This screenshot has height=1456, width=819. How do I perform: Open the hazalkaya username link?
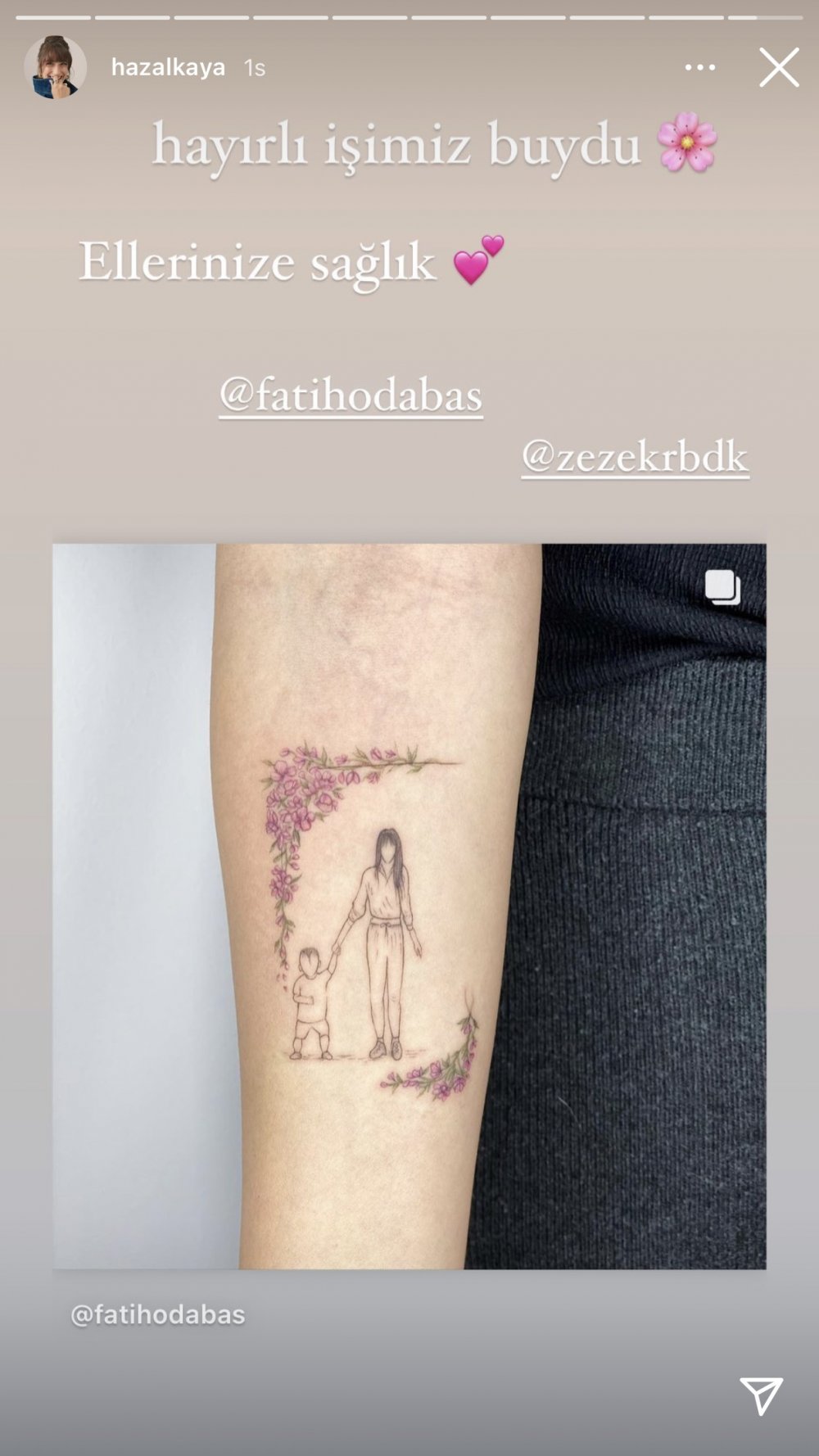point(168,67)
